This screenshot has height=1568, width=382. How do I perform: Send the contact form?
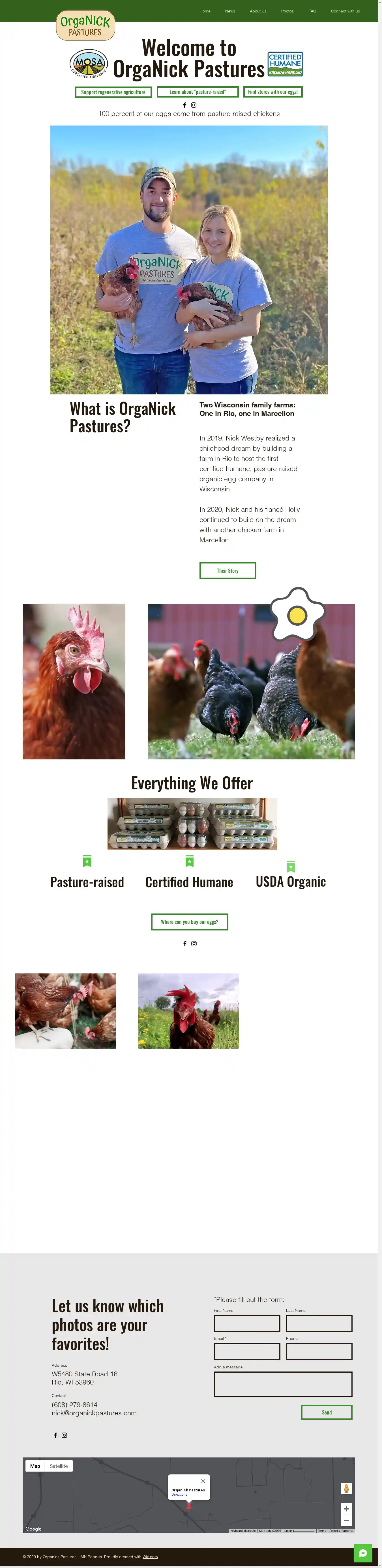327,1412
